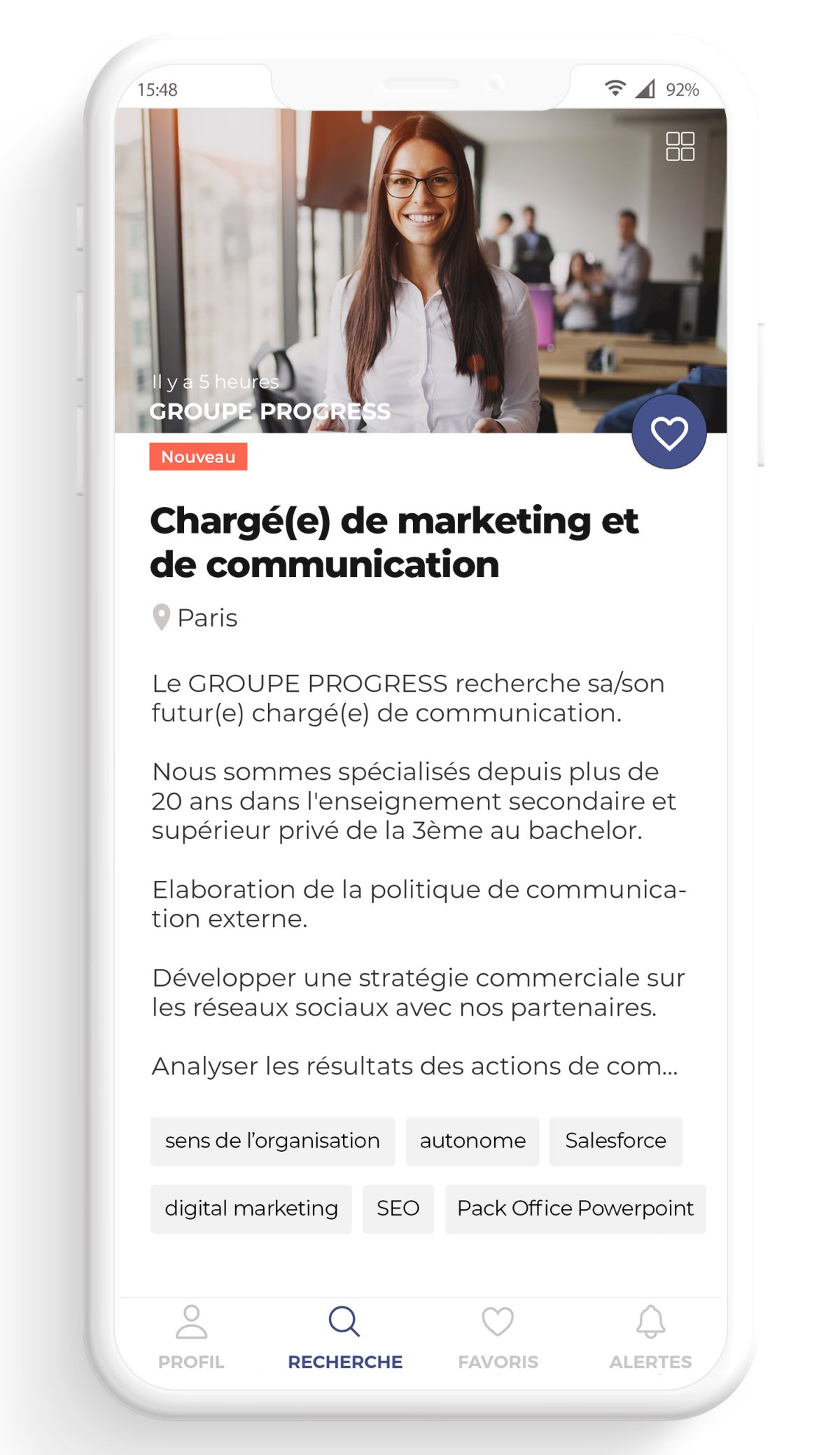840x1455 pixels.
Task: Tap the 'autonome' skill chip
Action: pos(472,1141)
